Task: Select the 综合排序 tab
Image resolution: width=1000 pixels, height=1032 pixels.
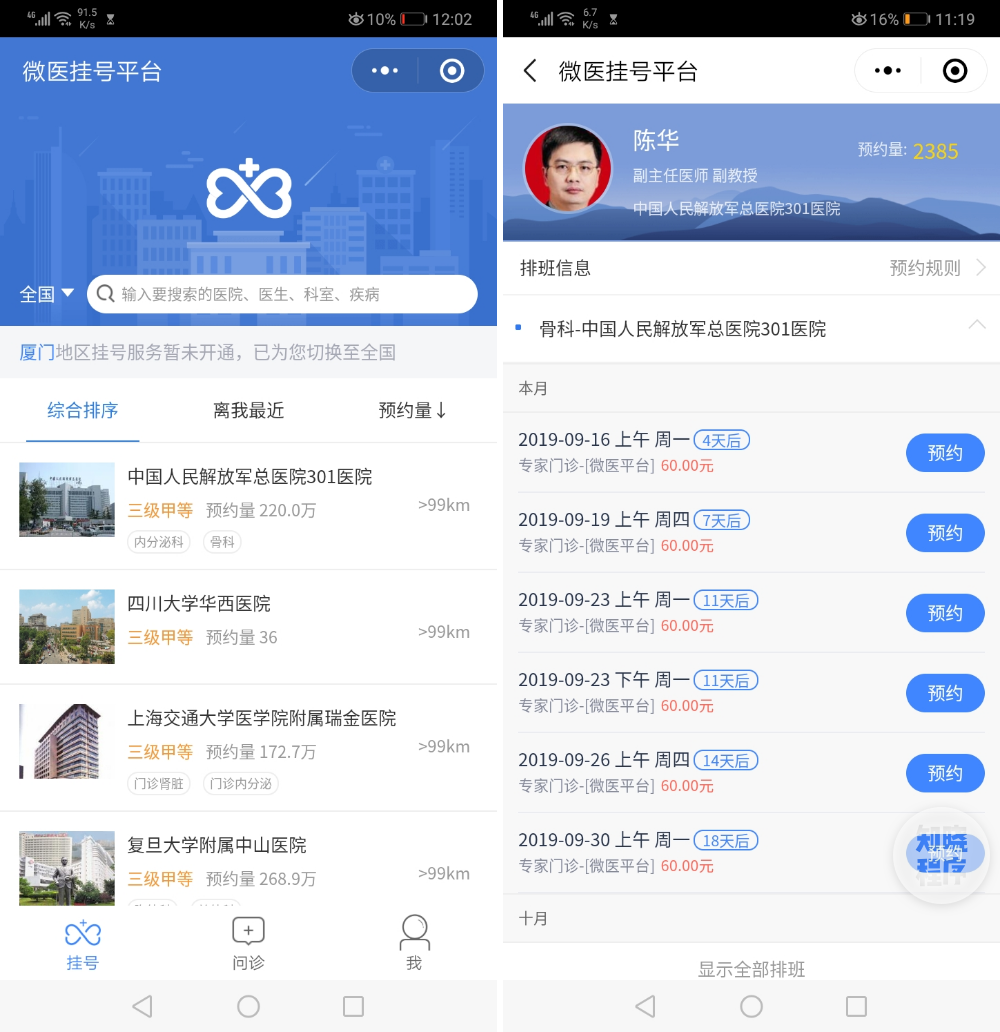Action: point(83,410)
